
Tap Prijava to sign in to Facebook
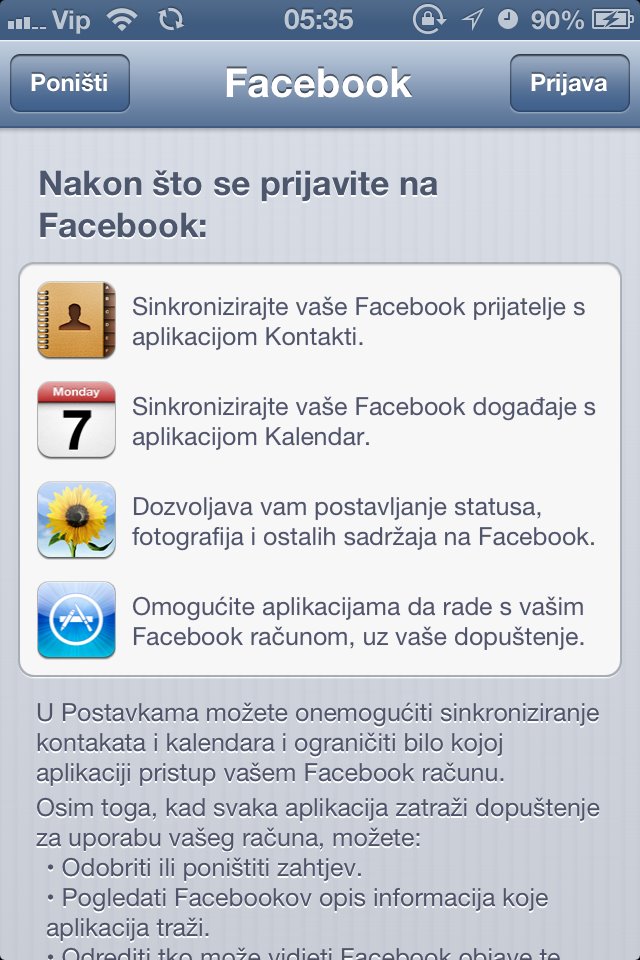(x=569, y=83)
